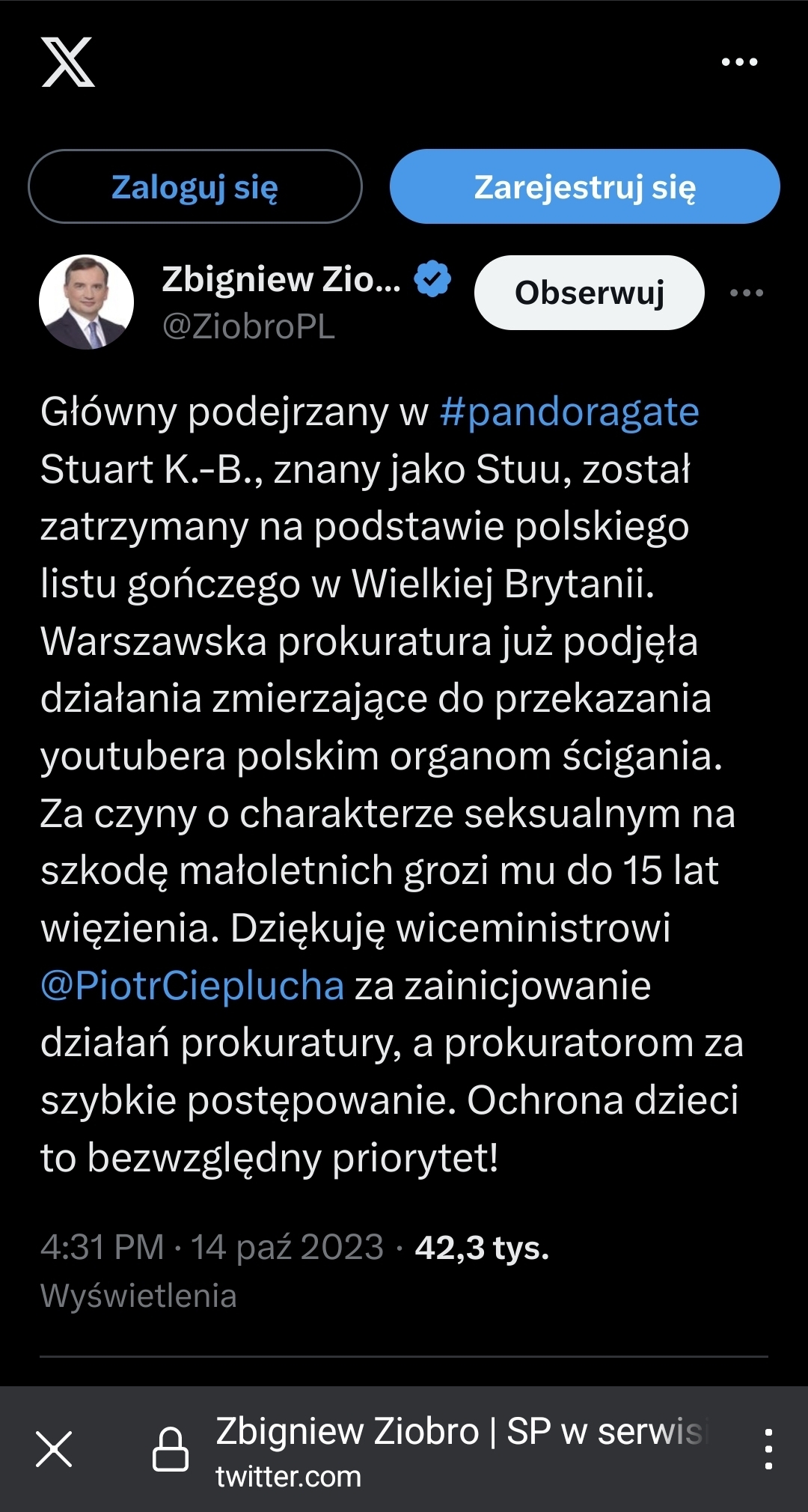Visit the @PiotrCieplucha profile mention
This screenshot has height=1512, width=808.
pos(192,986)
